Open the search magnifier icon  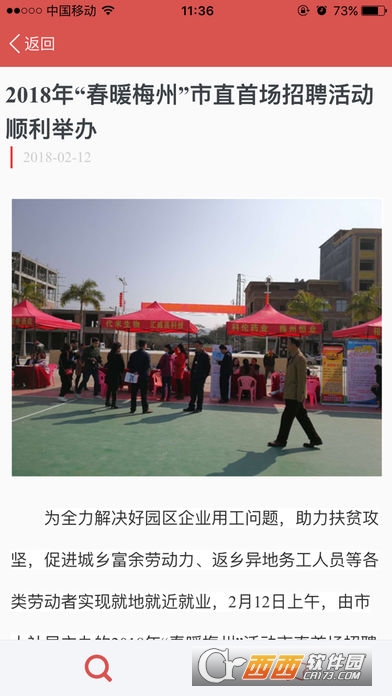pyautogui.click(x=98, y=668)
